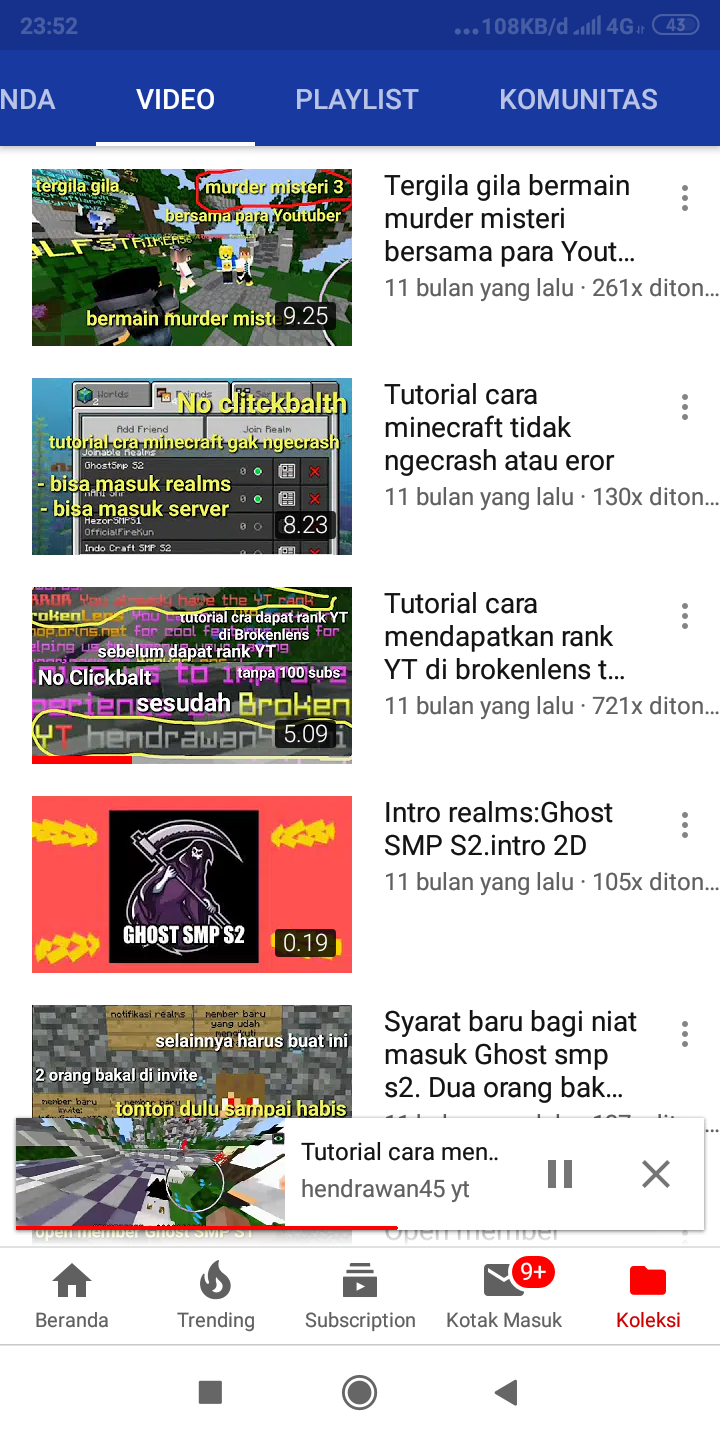Open options for Minecraft tidak ngecrash tutorial
The width and height of the screenshot is (720, 1440).
pos(685,407)
